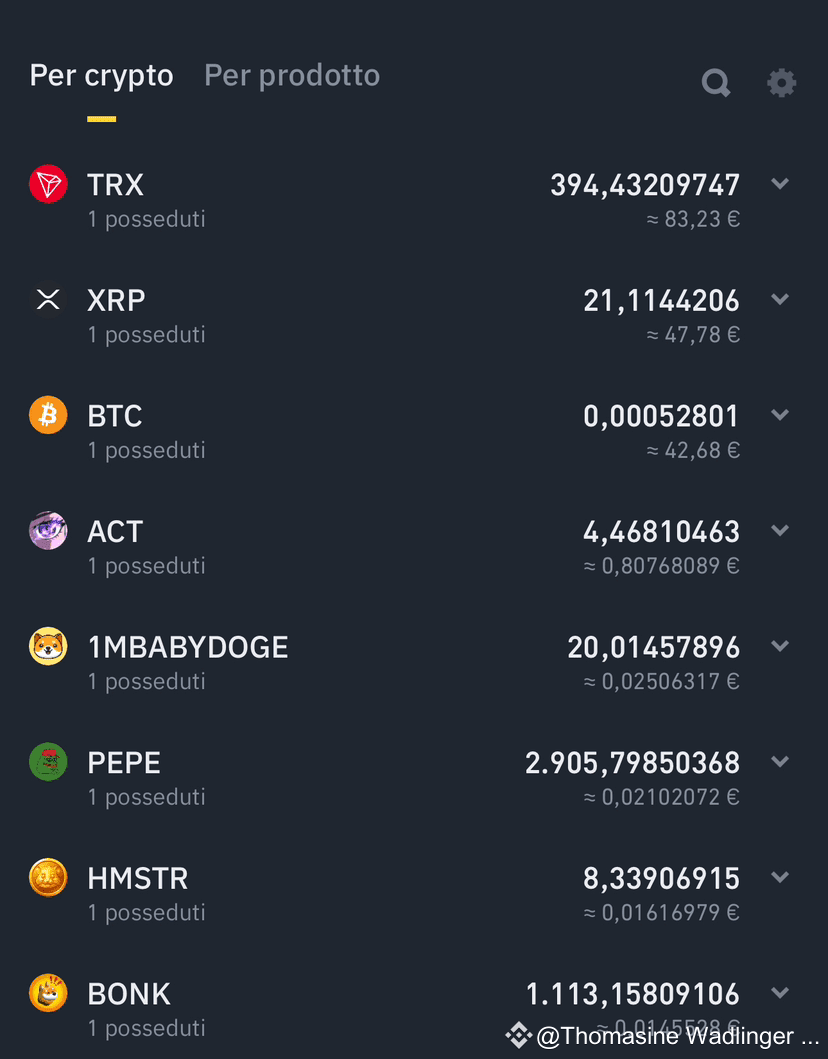Image resolution: width=828 pixels, height=1059 pixels.
Task: Open the search icon
Action: (716, 83)
